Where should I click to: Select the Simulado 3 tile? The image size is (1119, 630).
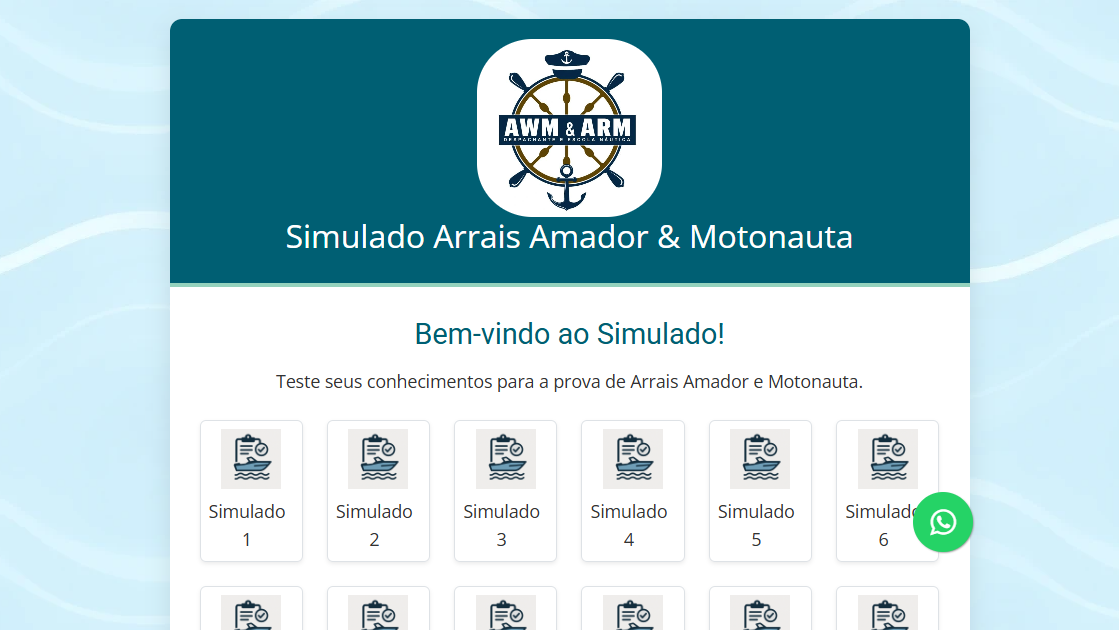coord(505,490)
